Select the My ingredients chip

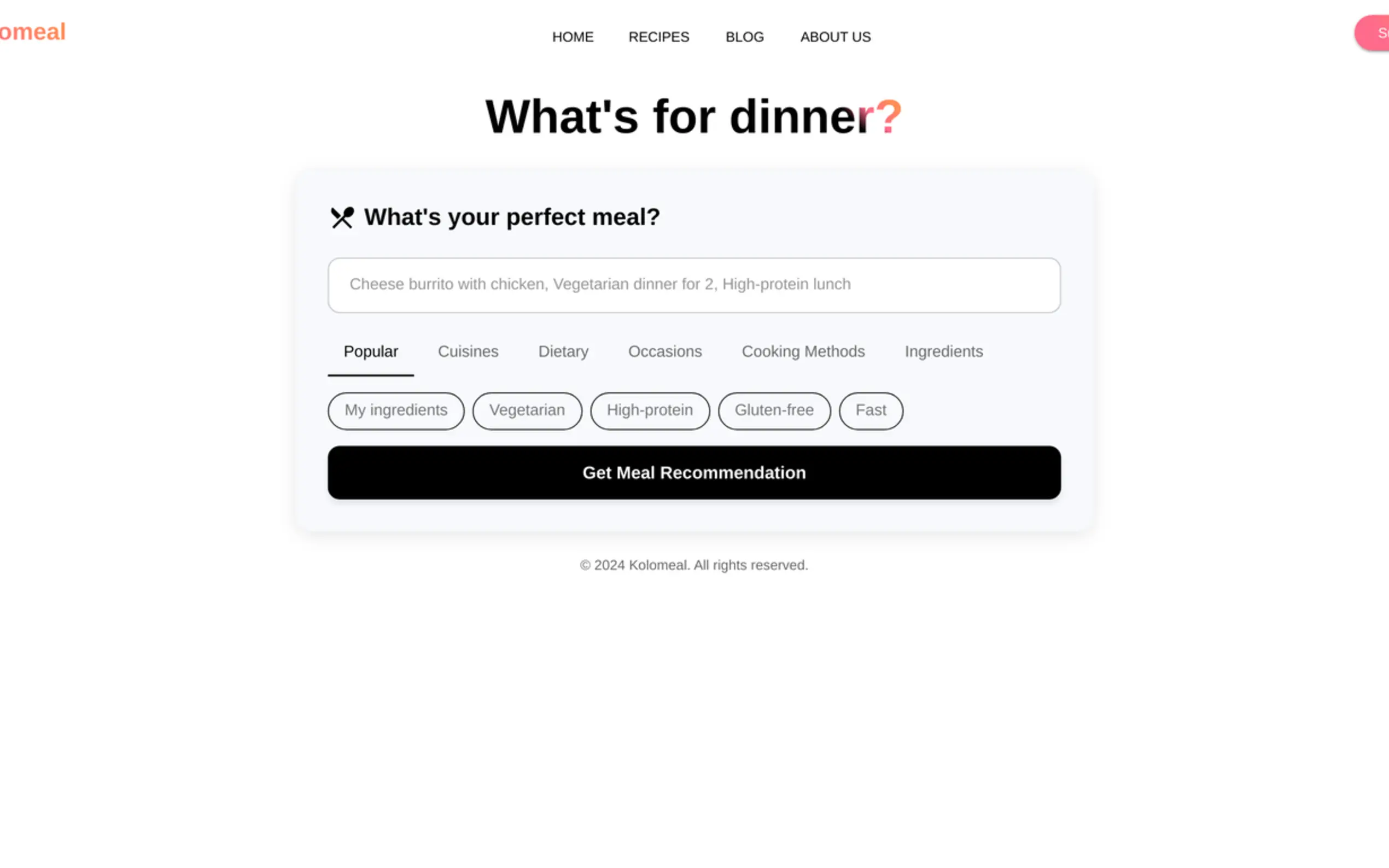(x=395, y=410)
